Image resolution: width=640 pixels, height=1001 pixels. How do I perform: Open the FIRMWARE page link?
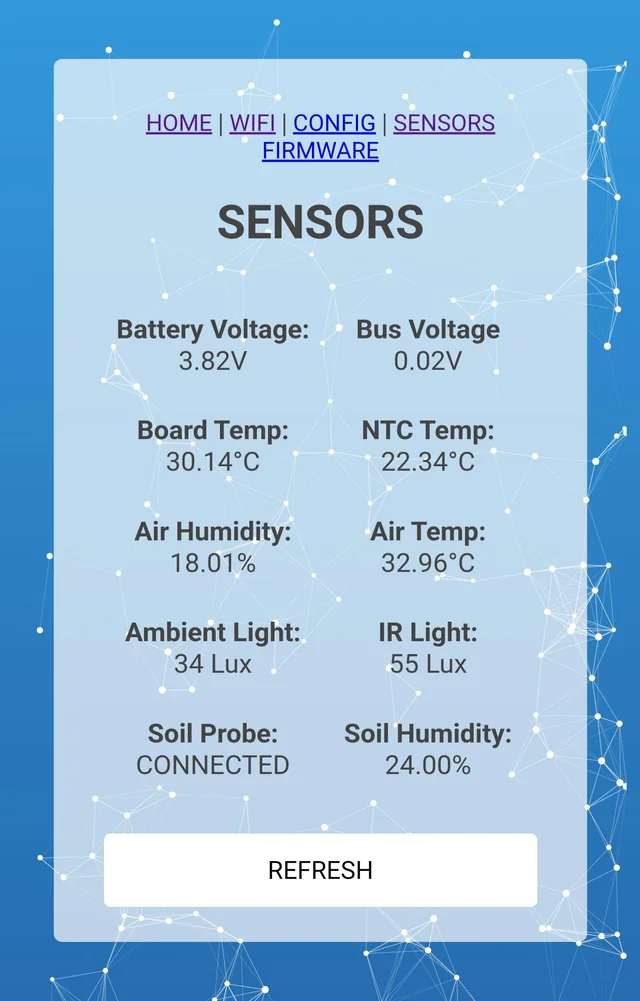click(320, 151)
